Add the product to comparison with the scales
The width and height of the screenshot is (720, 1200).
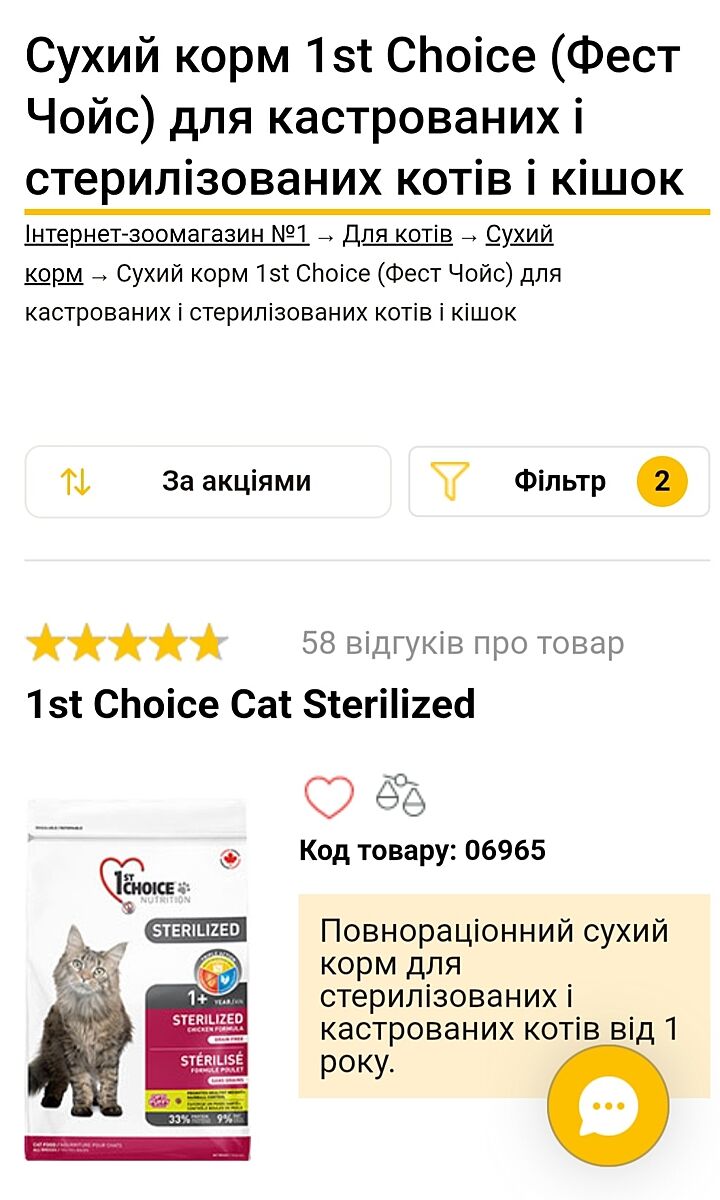tap(400, 794)
